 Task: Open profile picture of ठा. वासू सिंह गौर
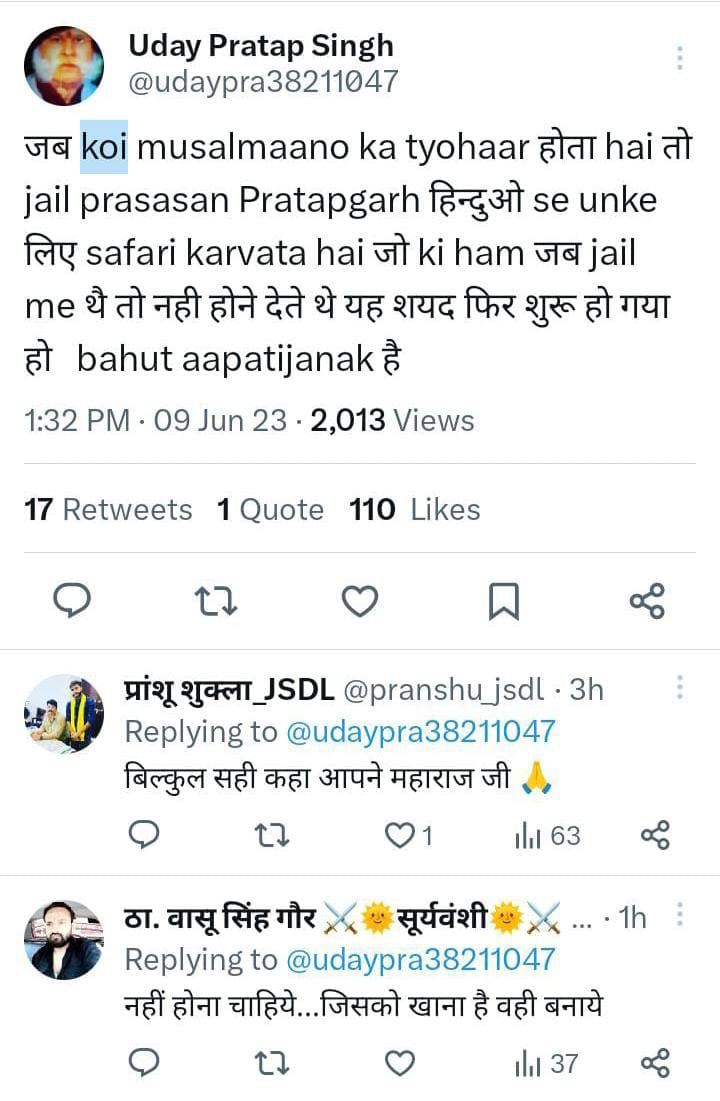64,939
